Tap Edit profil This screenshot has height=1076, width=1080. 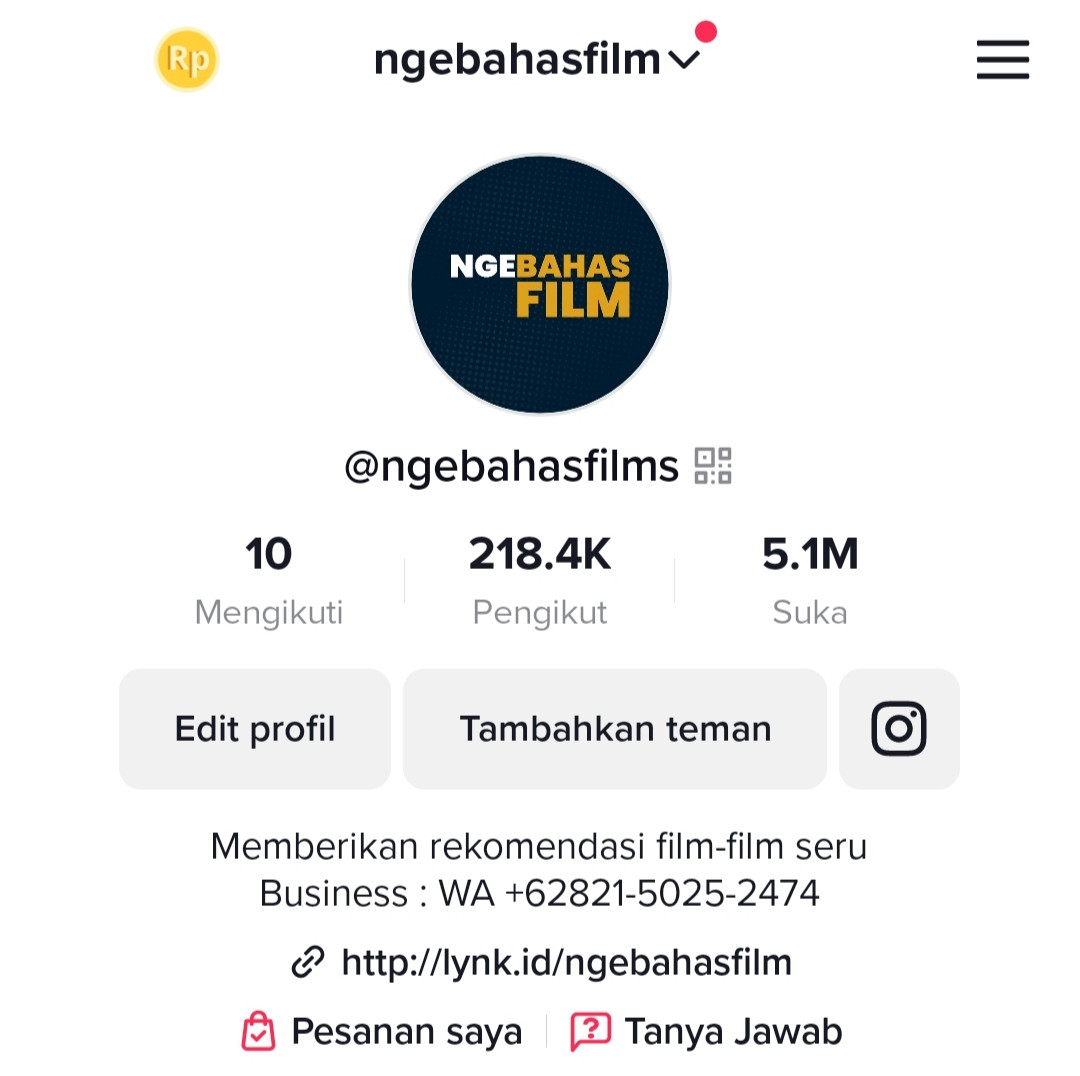pos(255,729)
